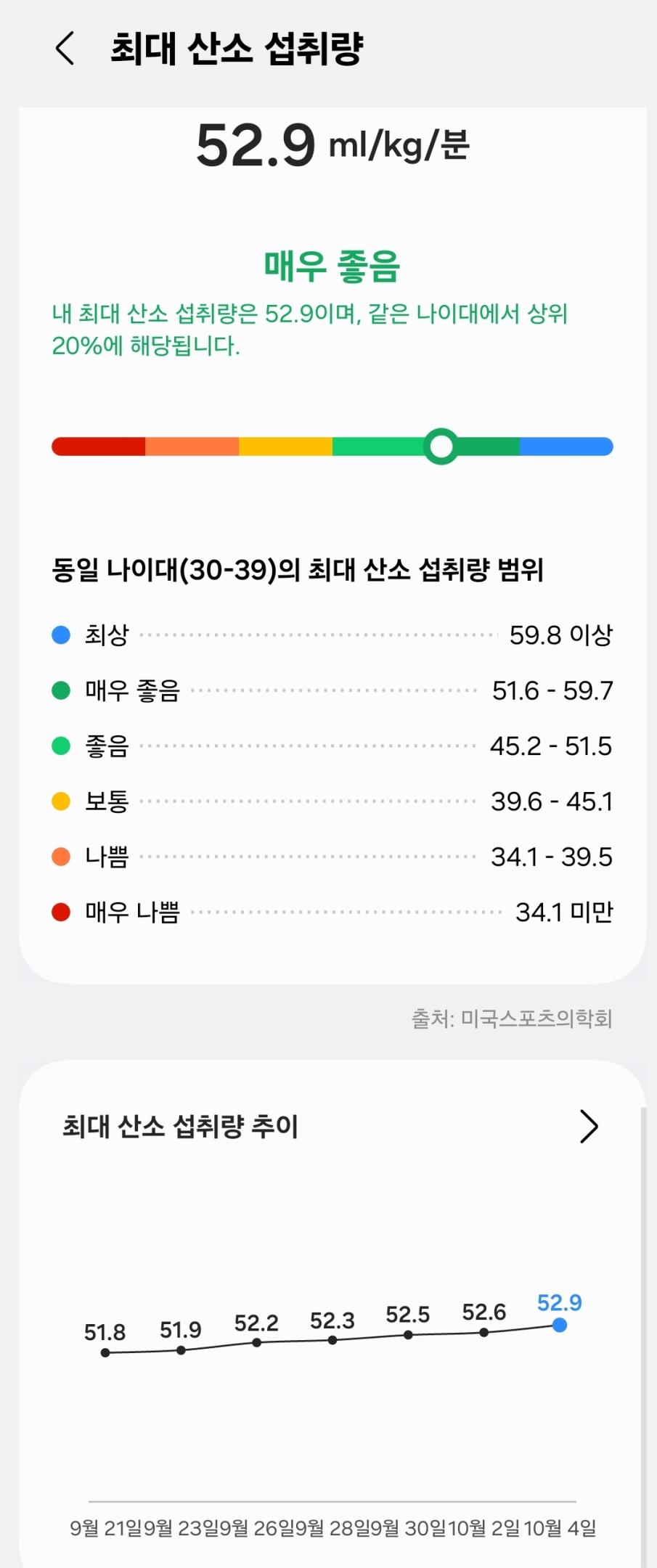Go back from 최대 산소 섭취량 screen
657x1568 pixels.
coord(65,49)
